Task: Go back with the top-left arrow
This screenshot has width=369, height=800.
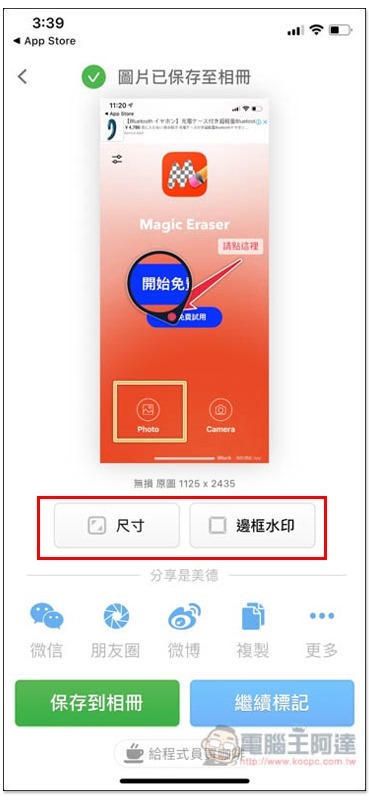Action: coord(22,77)
